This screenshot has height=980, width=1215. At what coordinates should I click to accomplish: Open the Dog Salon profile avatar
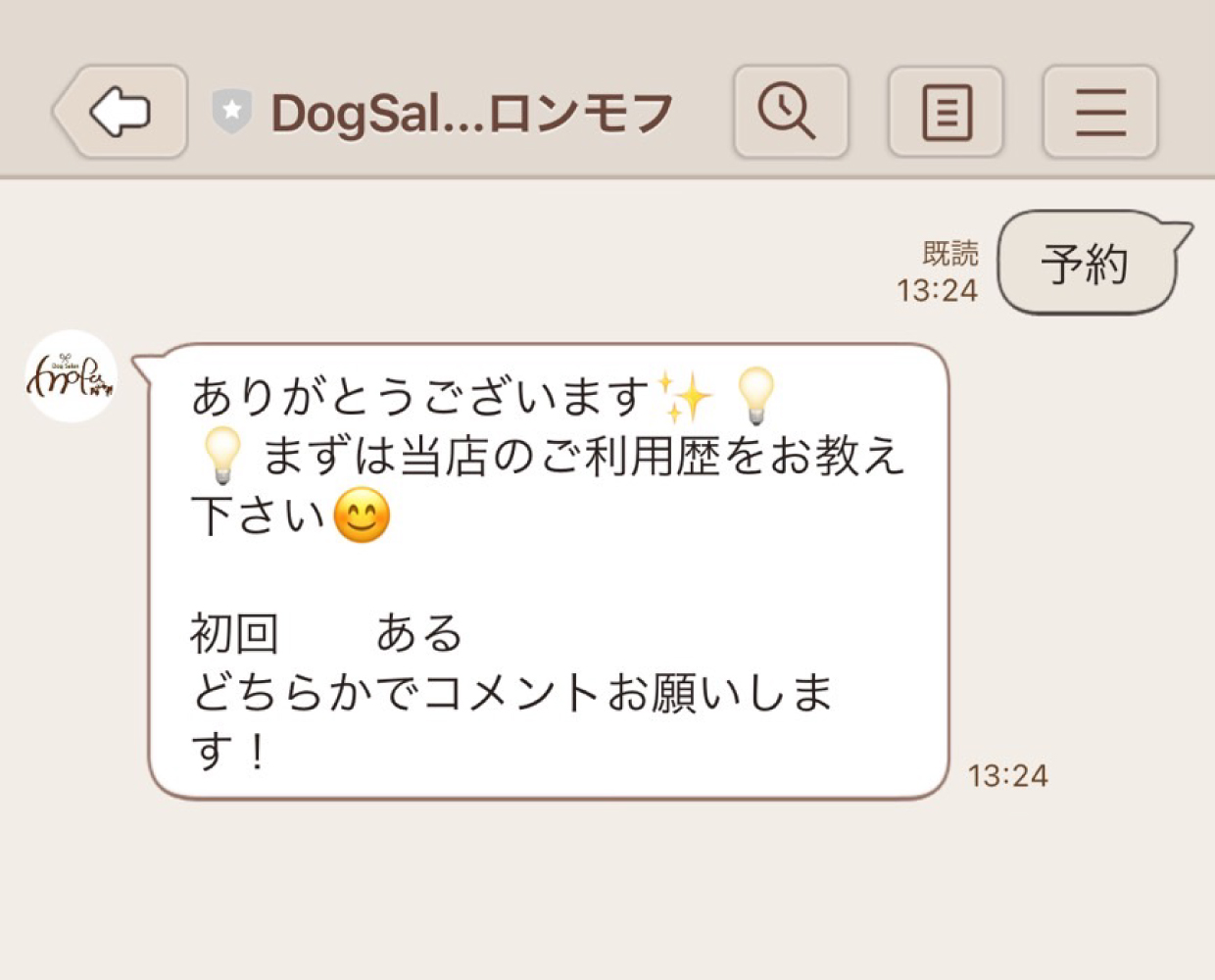(71, 376)
